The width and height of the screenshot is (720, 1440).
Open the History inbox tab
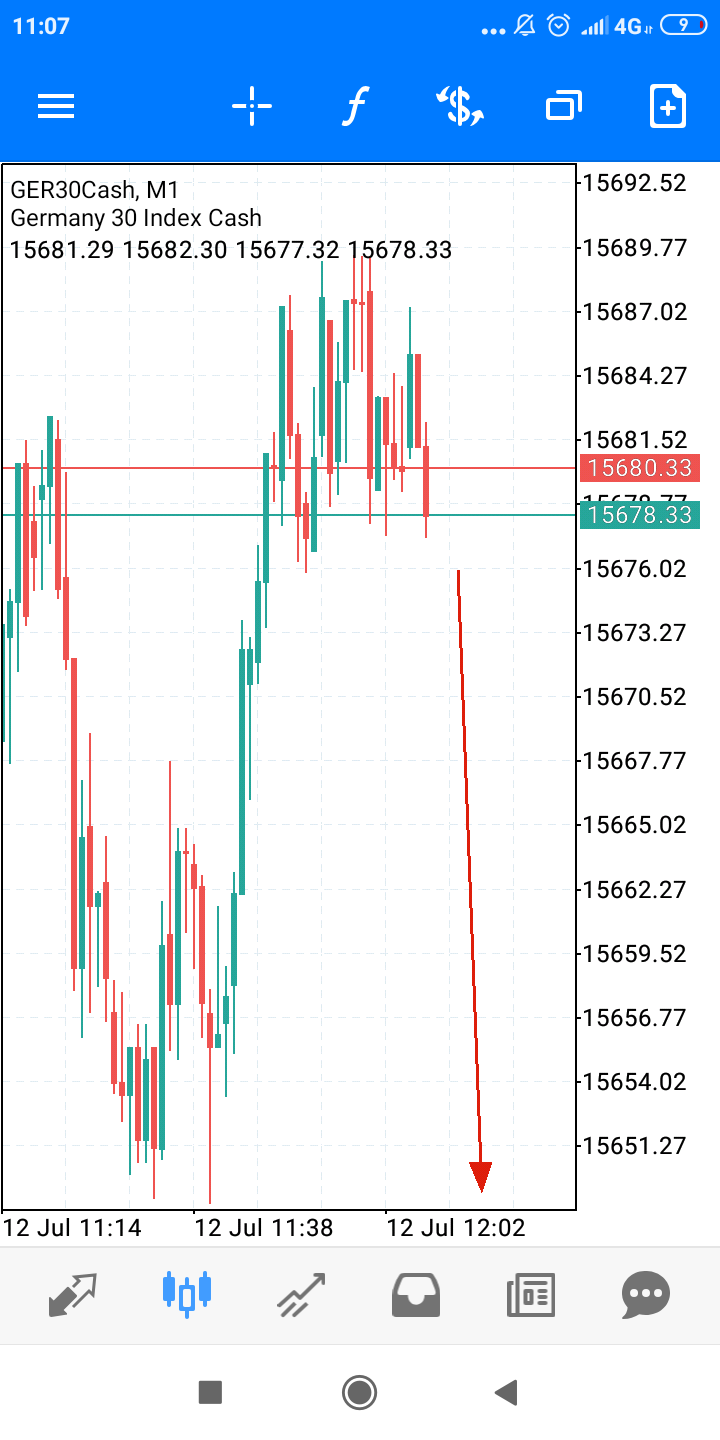point(417,1294)
